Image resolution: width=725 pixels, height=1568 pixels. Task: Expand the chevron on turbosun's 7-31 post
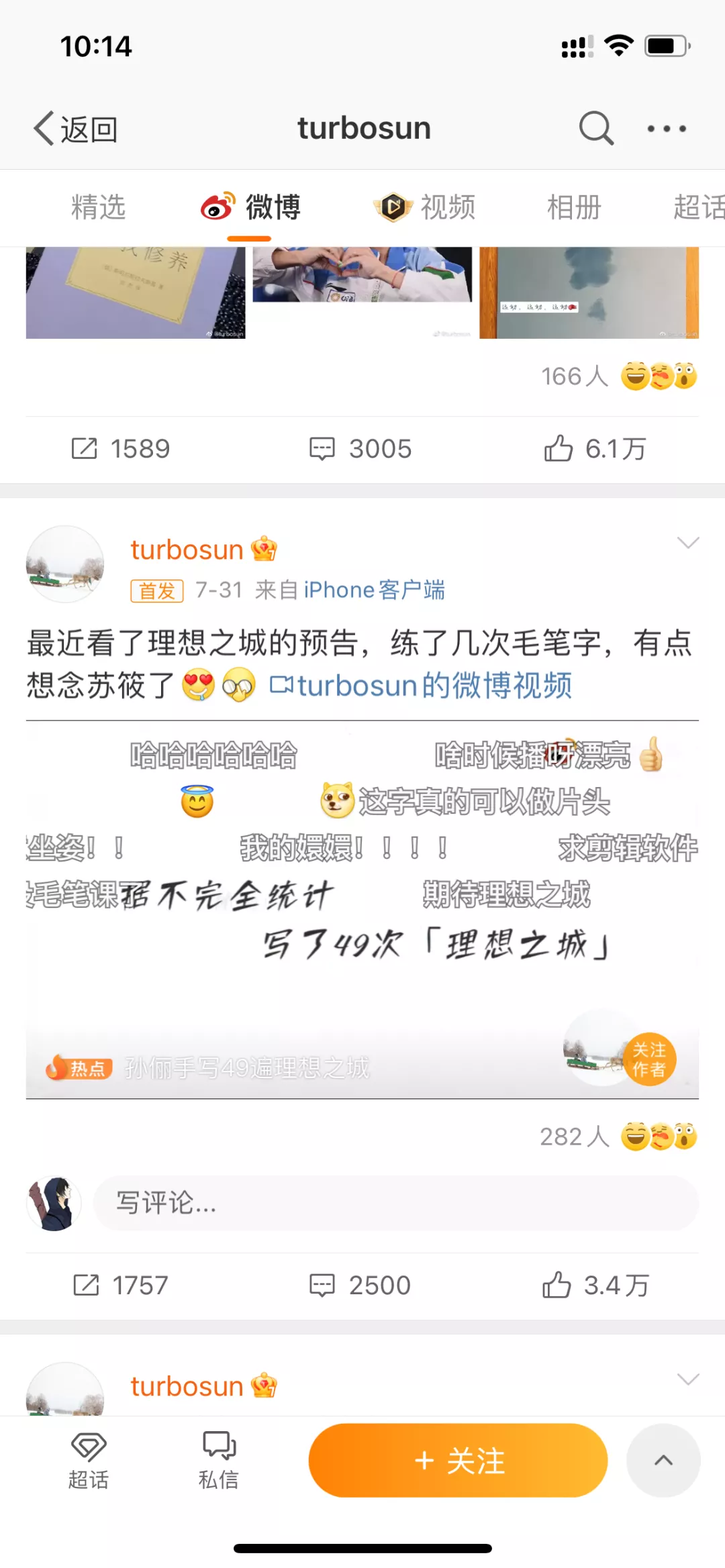pos(689,543)
